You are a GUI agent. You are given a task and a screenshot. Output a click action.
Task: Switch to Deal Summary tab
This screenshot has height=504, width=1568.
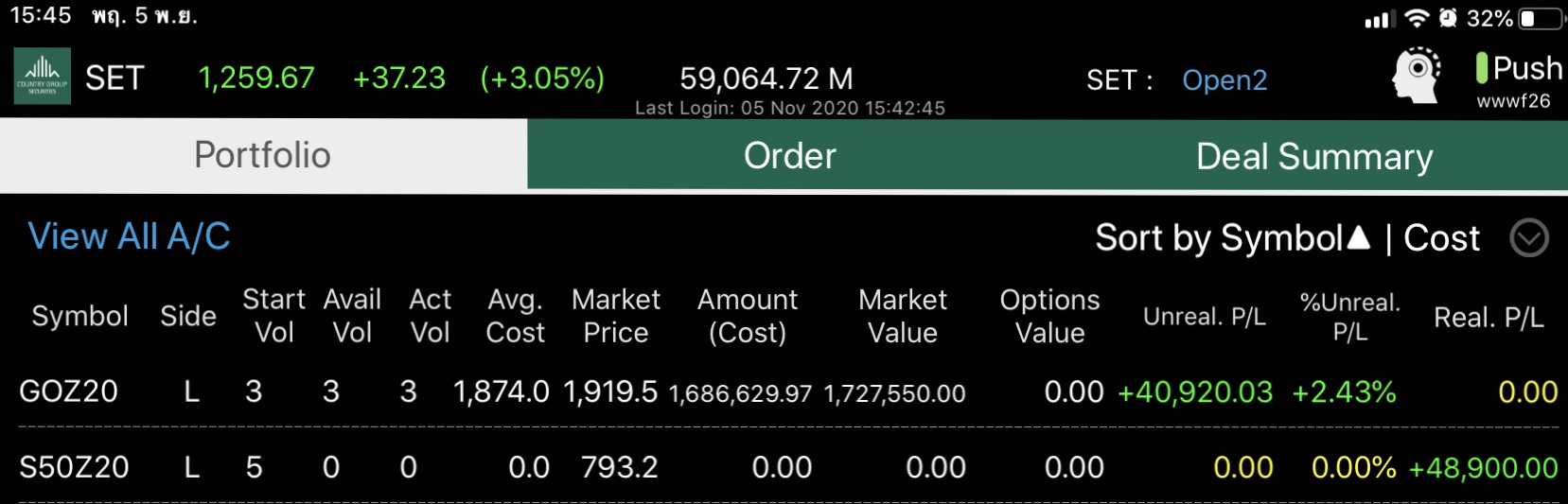click(x=1314, y=156)
